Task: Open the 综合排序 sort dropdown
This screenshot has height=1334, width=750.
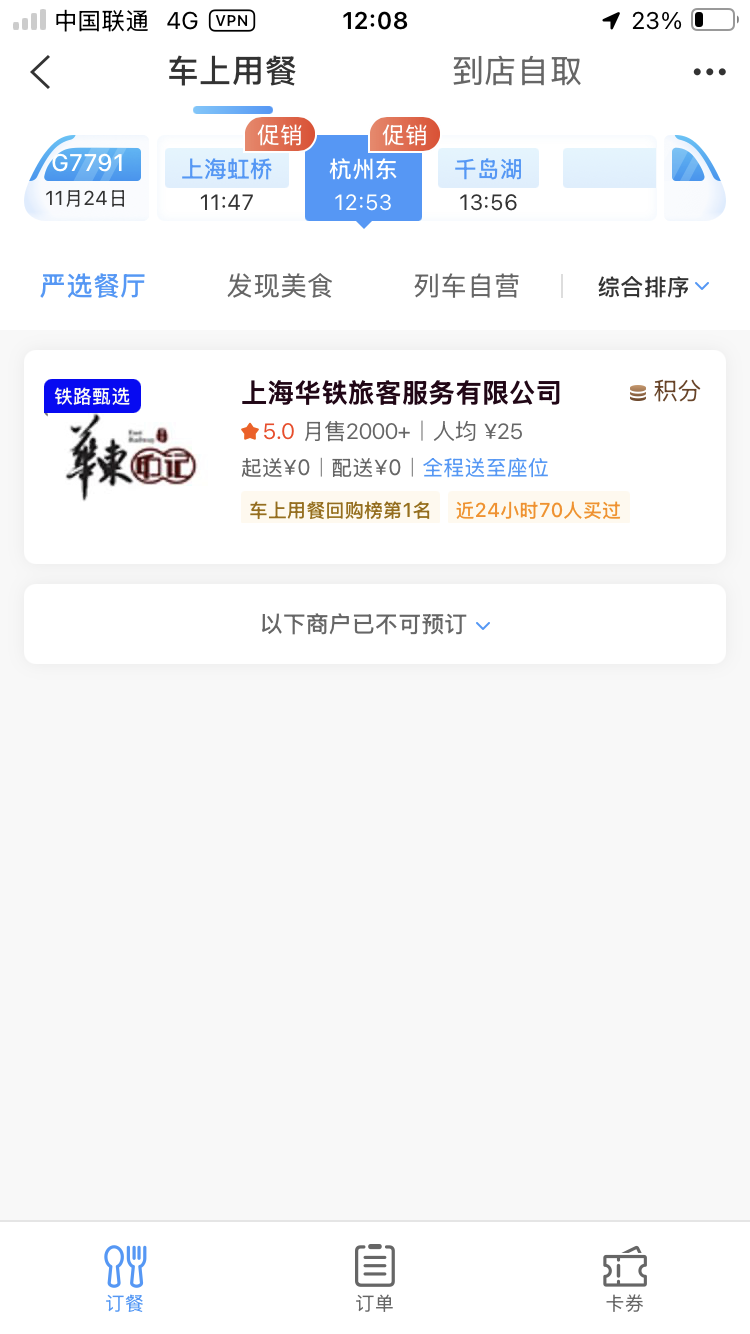Action: point(653,287)
